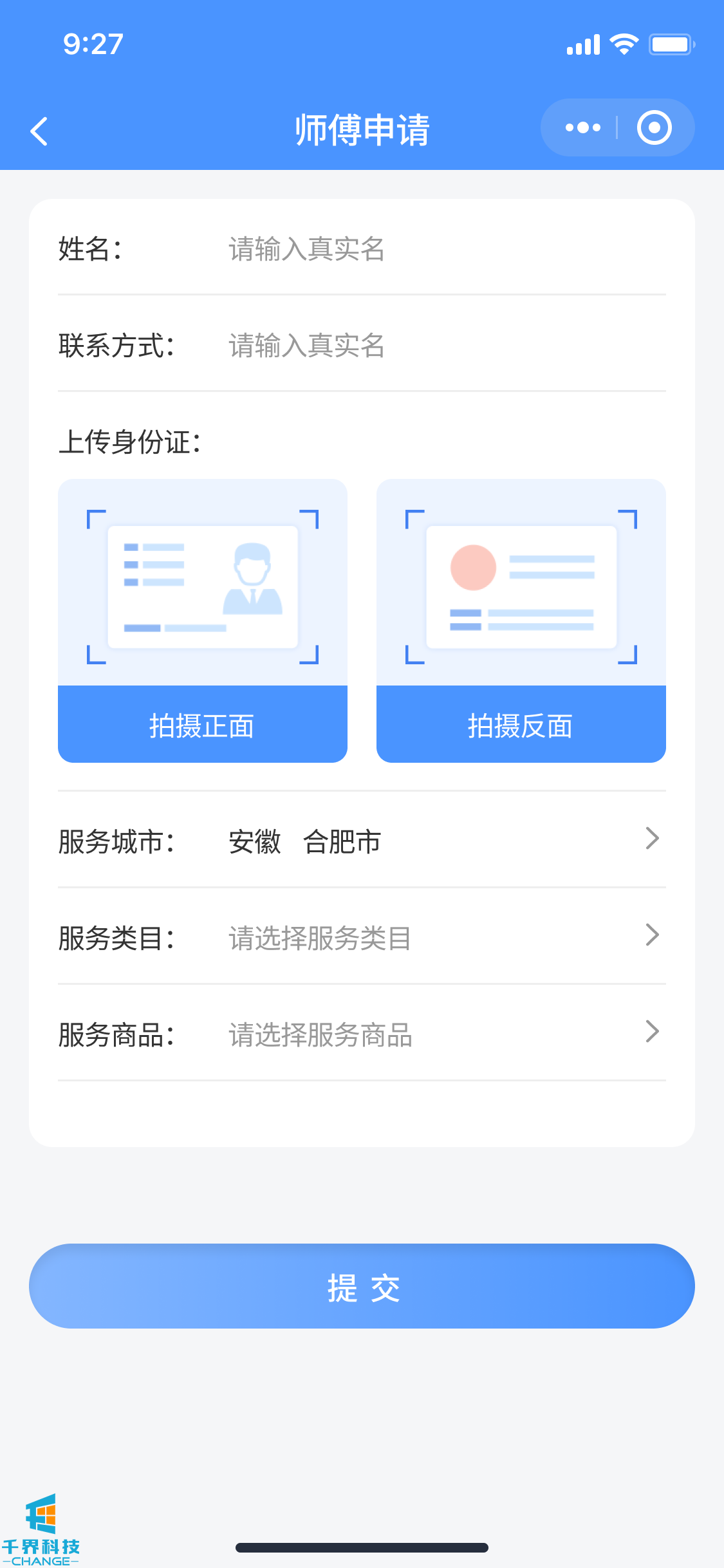Tap 拍摄正面 to capture ID front

202,724
